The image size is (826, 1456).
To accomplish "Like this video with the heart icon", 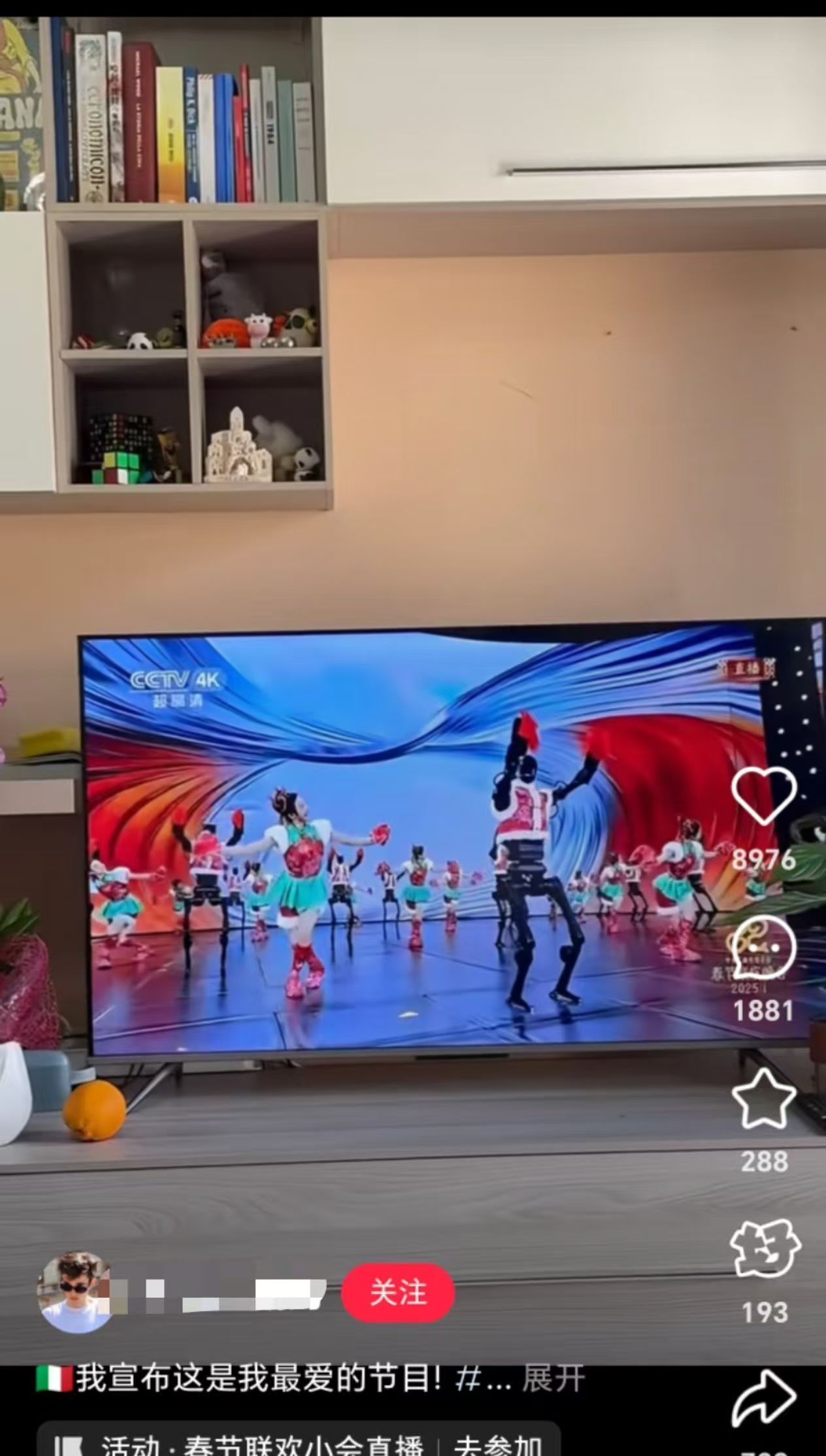I will click(763, 795).
